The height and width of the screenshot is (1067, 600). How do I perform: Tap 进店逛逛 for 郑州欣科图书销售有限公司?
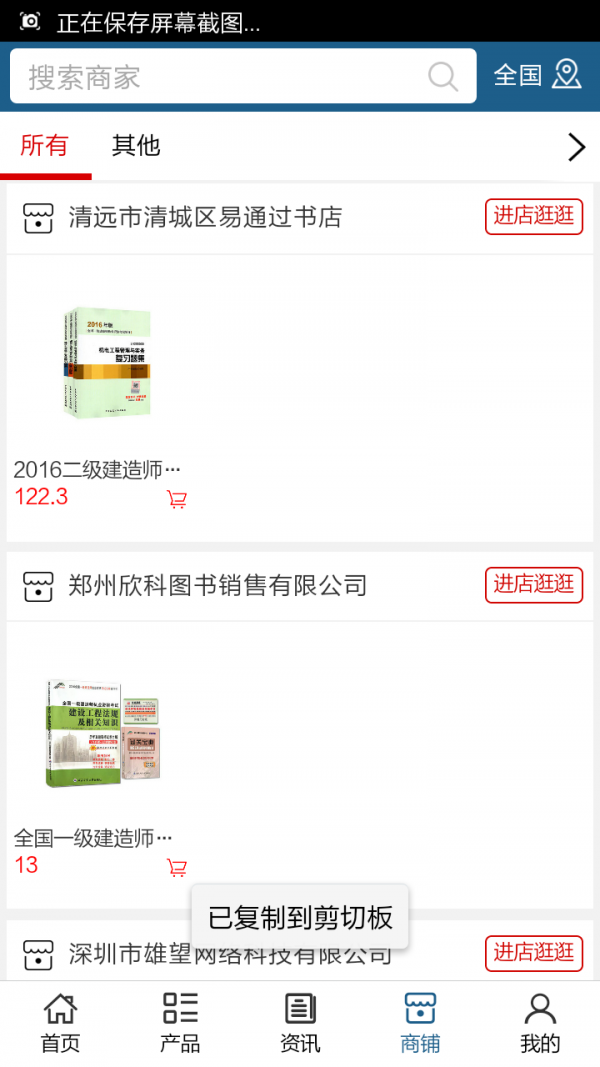click(x=534, y=585)
